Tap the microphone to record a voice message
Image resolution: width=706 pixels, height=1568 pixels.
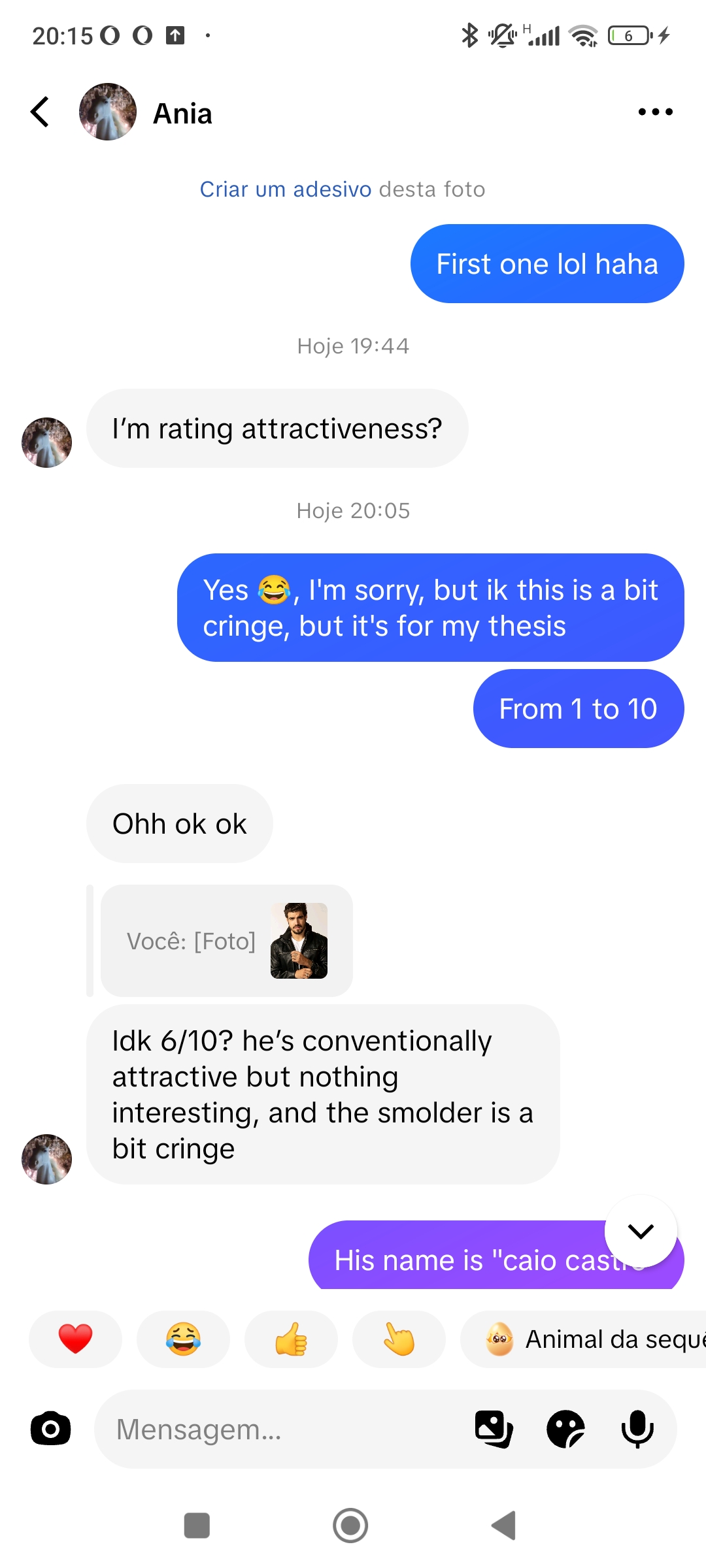click(637, 1429)
